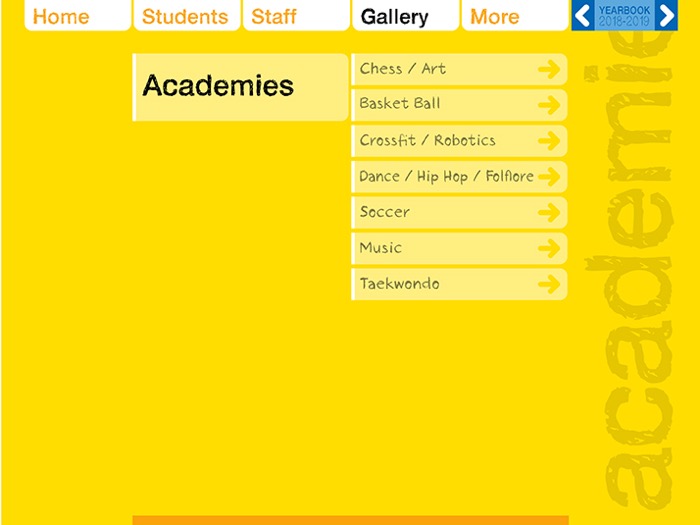Switch to the Students tab

pyautogui.click(x=185, y=16)
